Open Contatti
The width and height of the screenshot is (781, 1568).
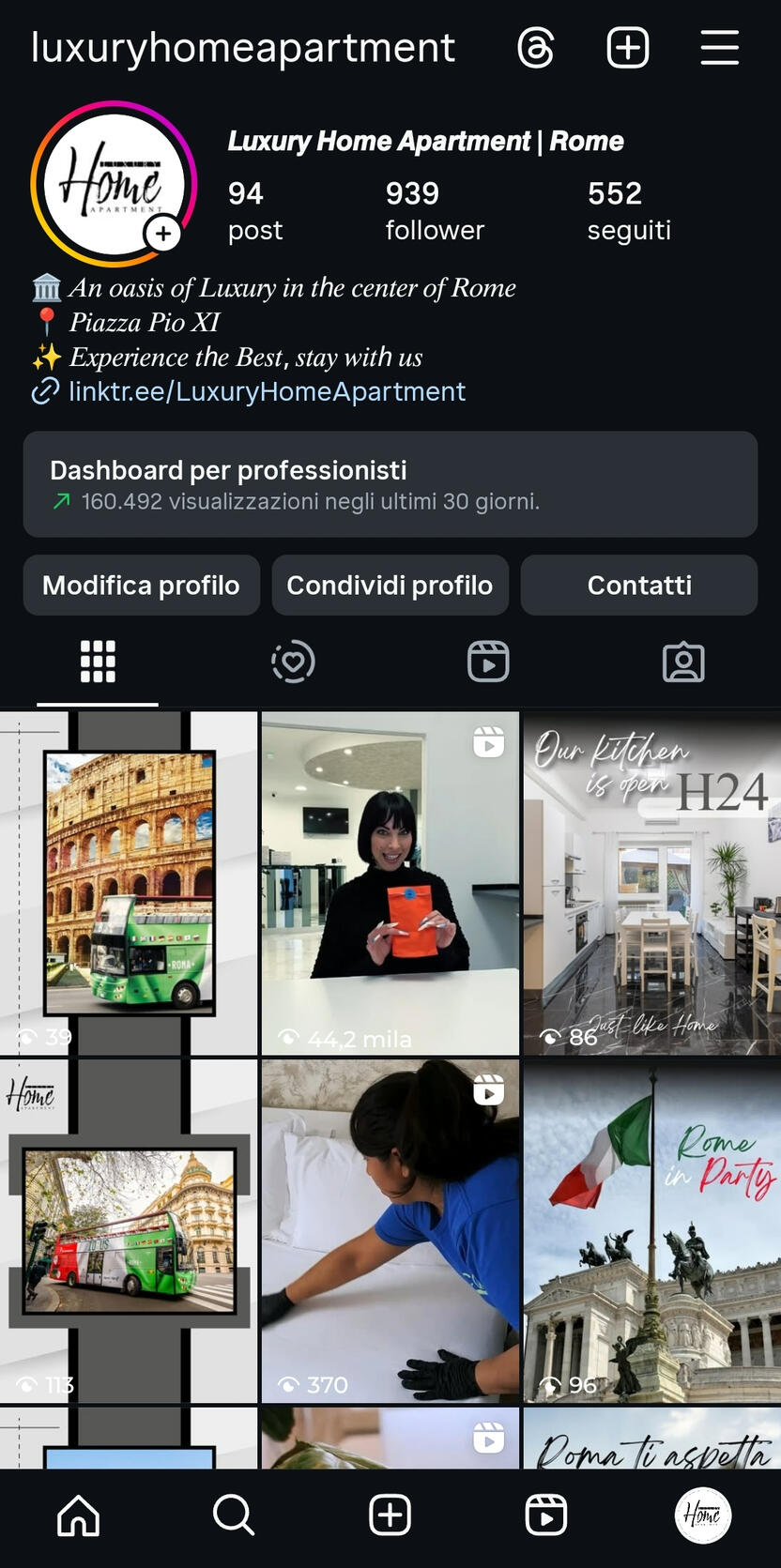pyautogui.click(x=638, y=586)
